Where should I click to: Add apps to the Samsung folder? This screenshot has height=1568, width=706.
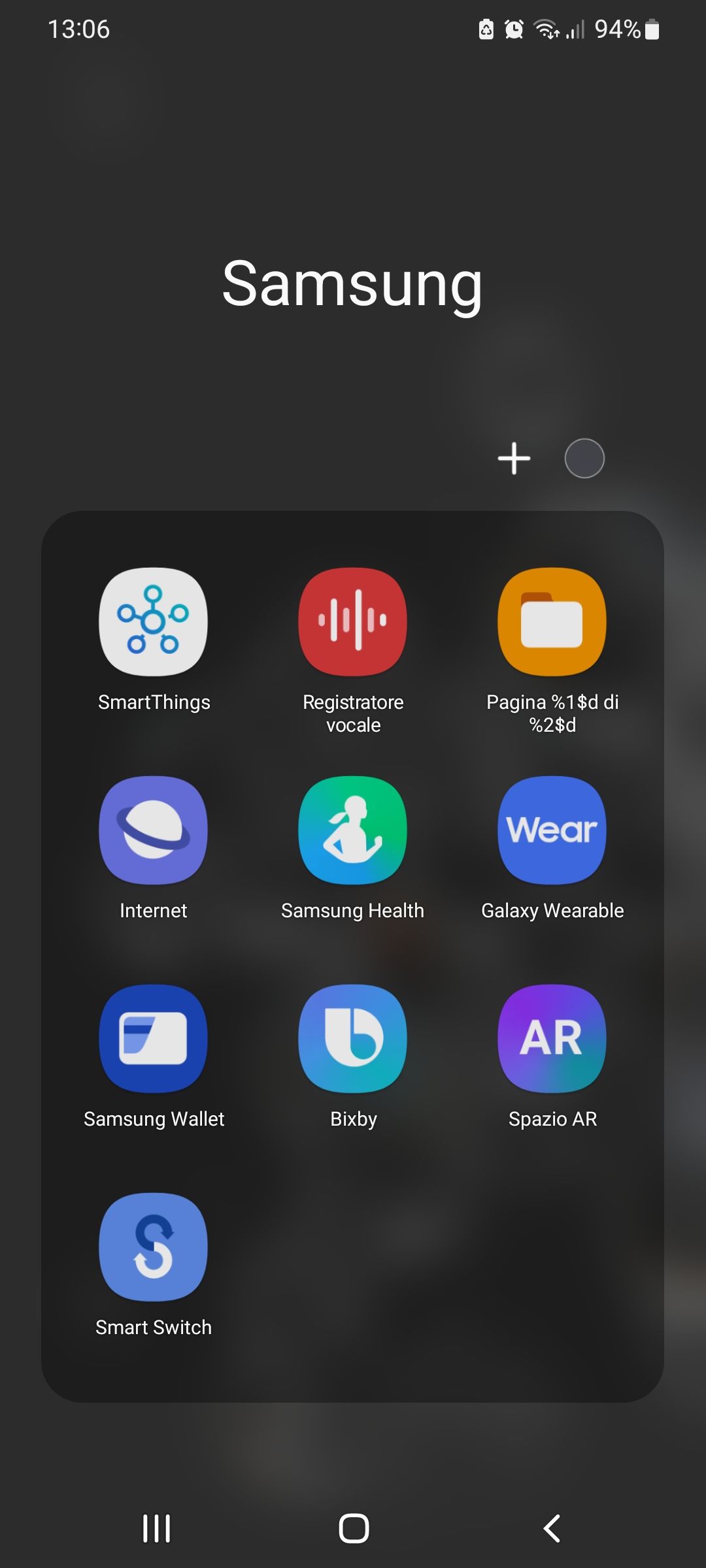click(x=514, y=458)
